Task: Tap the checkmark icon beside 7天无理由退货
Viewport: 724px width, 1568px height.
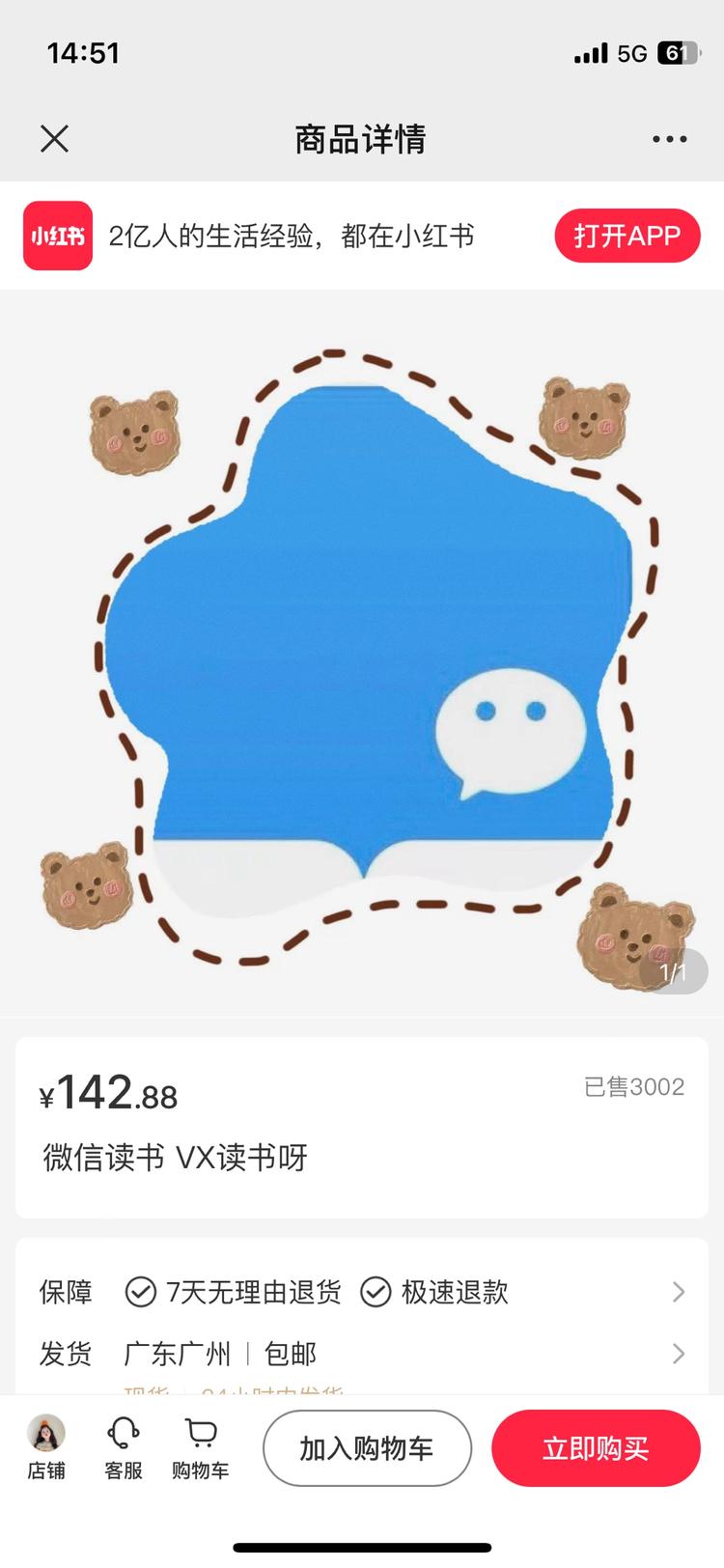Action: coord(141,1291)
